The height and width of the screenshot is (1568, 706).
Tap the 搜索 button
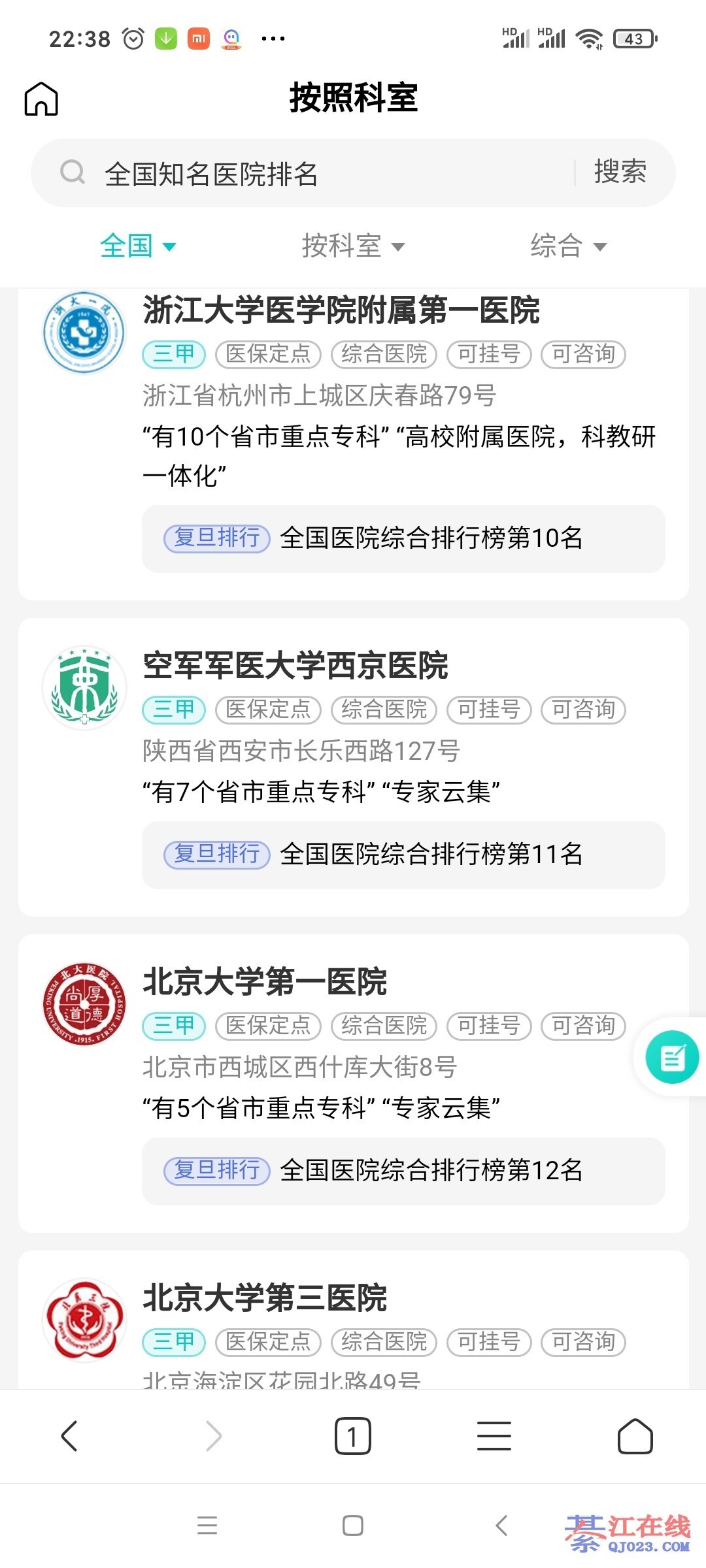[620, 172]
